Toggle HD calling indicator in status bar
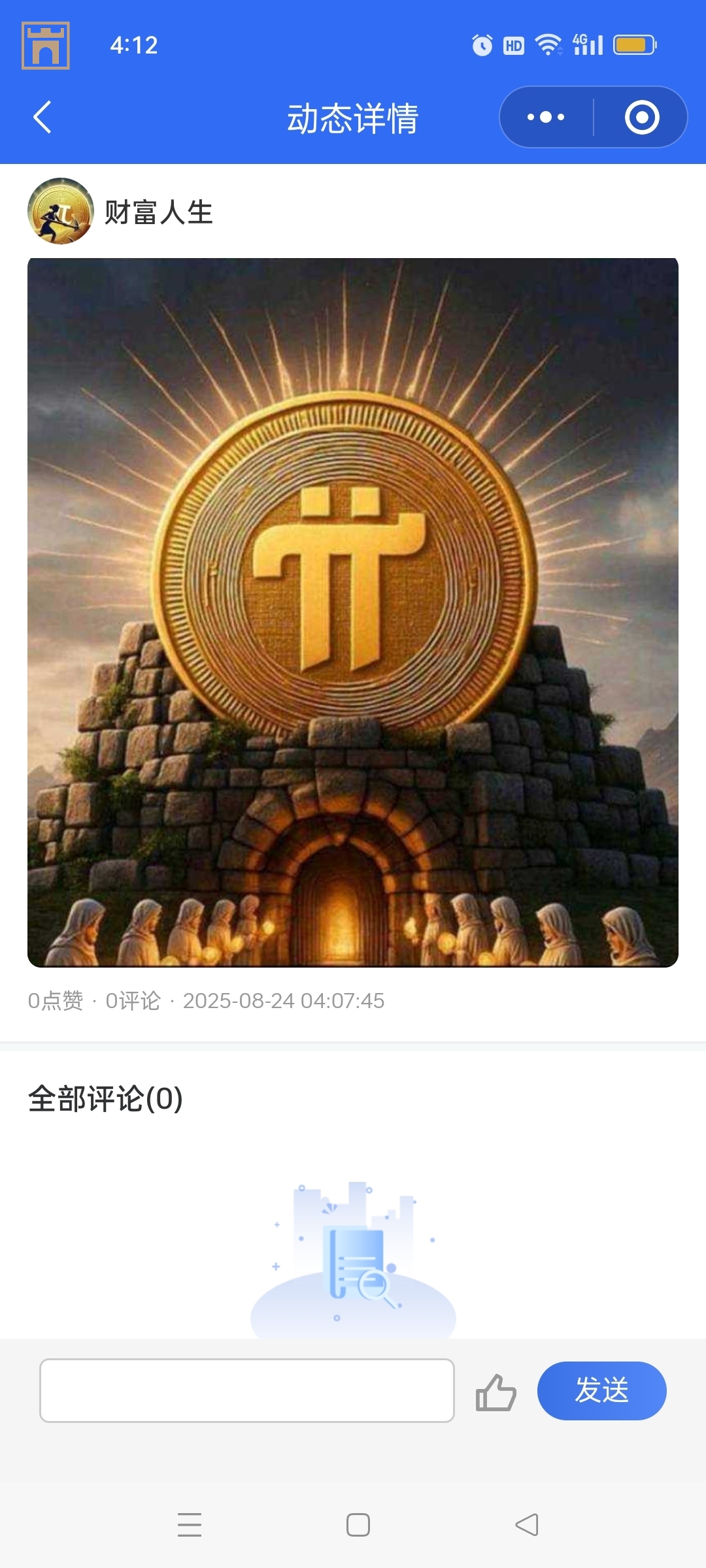 (513, 44)
